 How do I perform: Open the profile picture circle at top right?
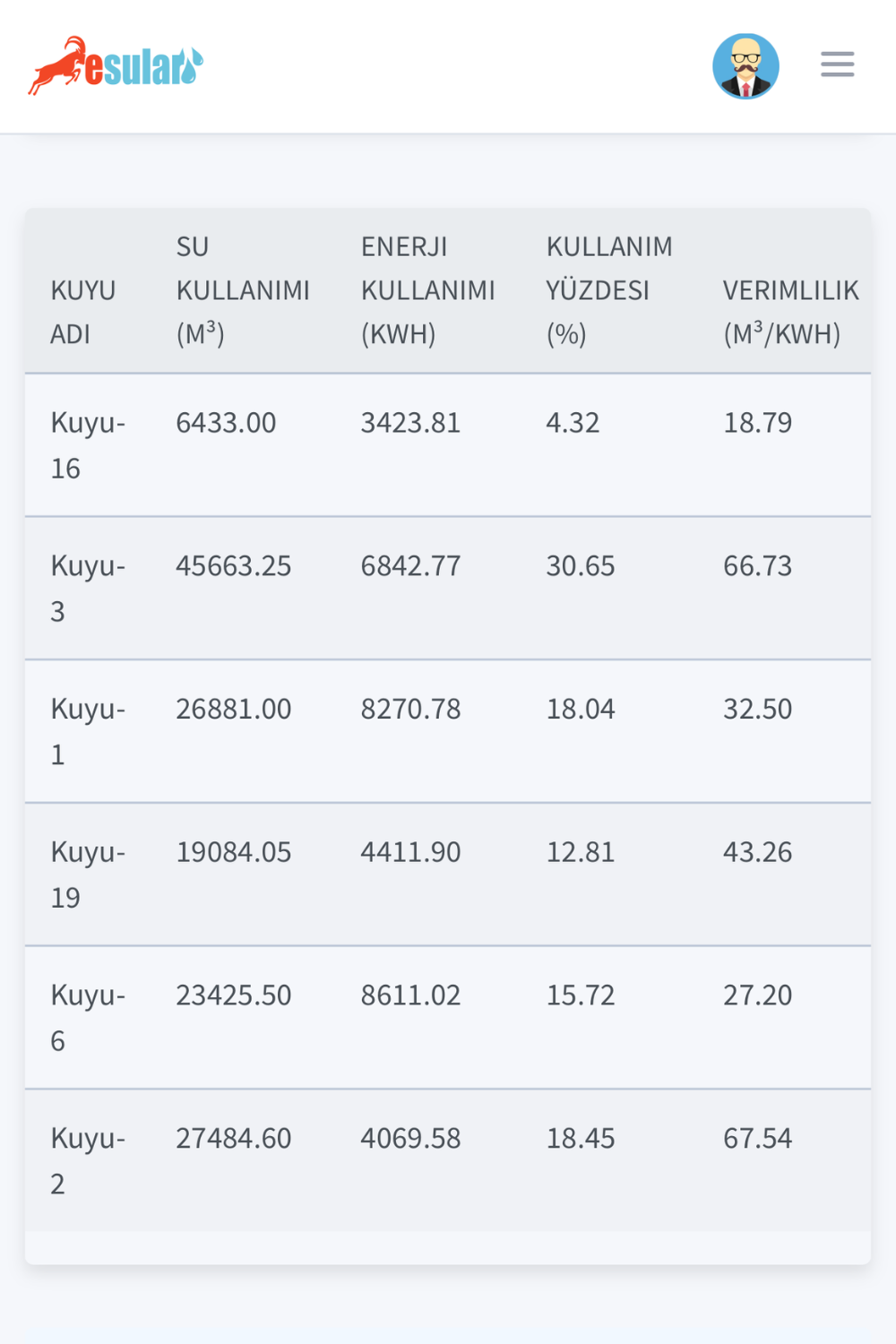746,65
